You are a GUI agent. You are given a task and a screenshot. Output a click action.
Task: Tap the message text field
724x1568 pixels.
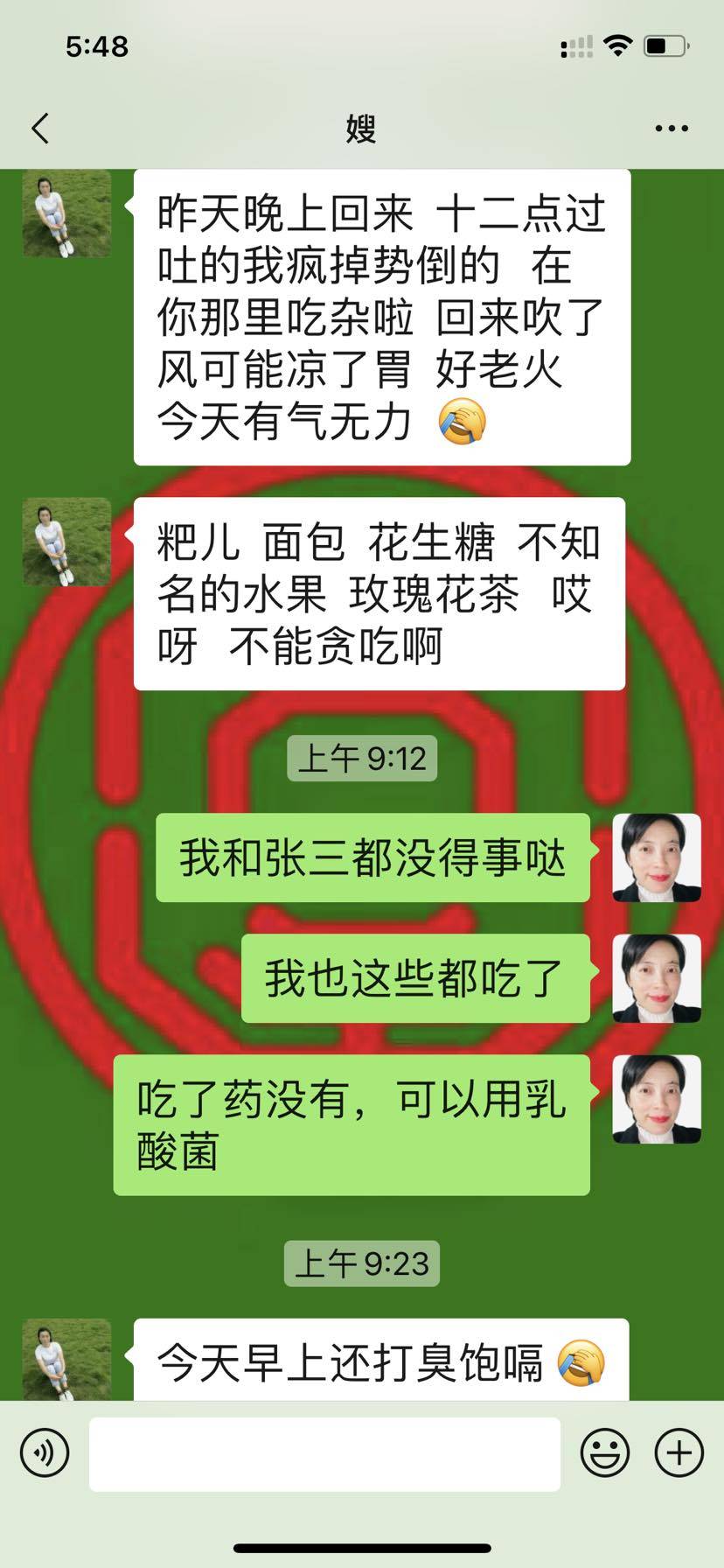(x=324, y=1453)
